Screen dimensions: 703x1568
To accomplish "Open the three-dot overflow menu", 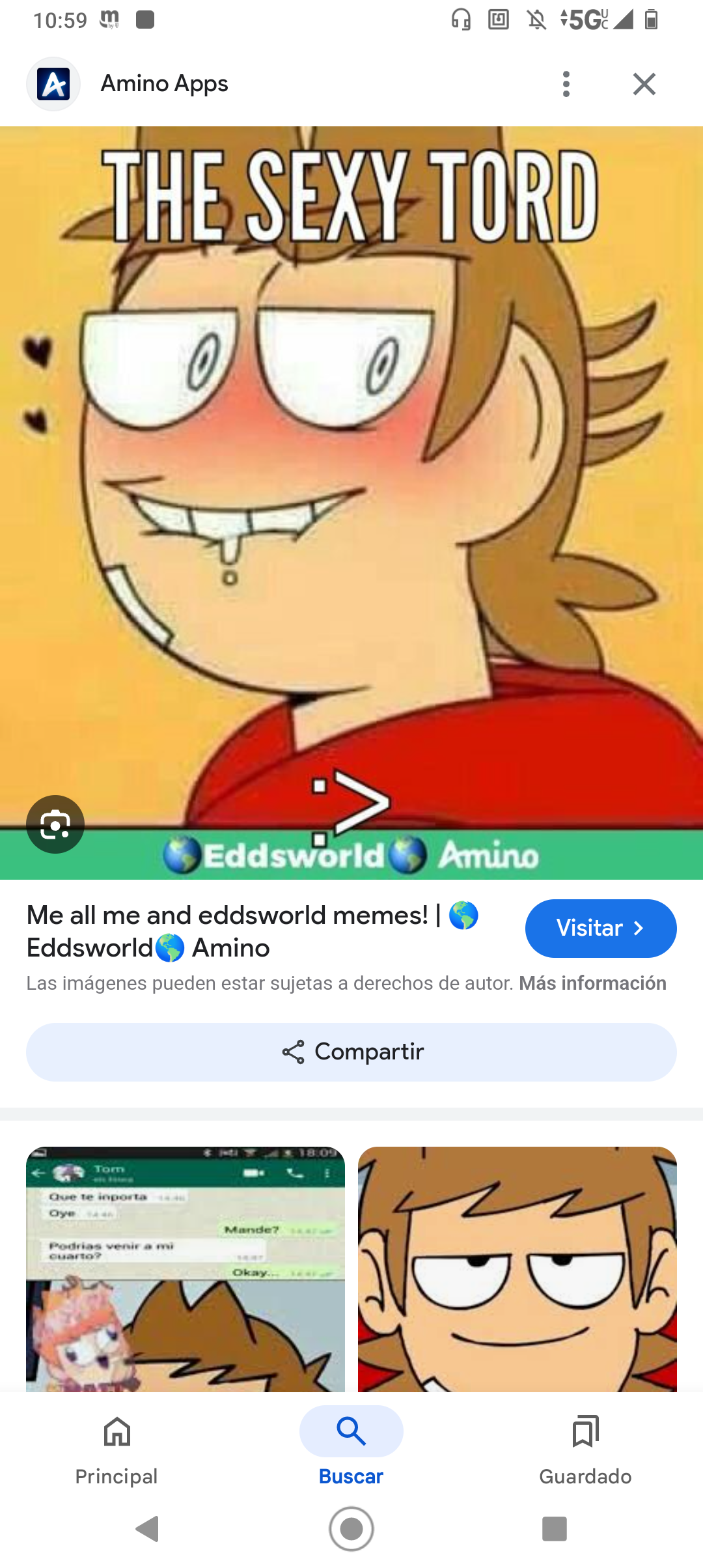I will click(566, 84).
